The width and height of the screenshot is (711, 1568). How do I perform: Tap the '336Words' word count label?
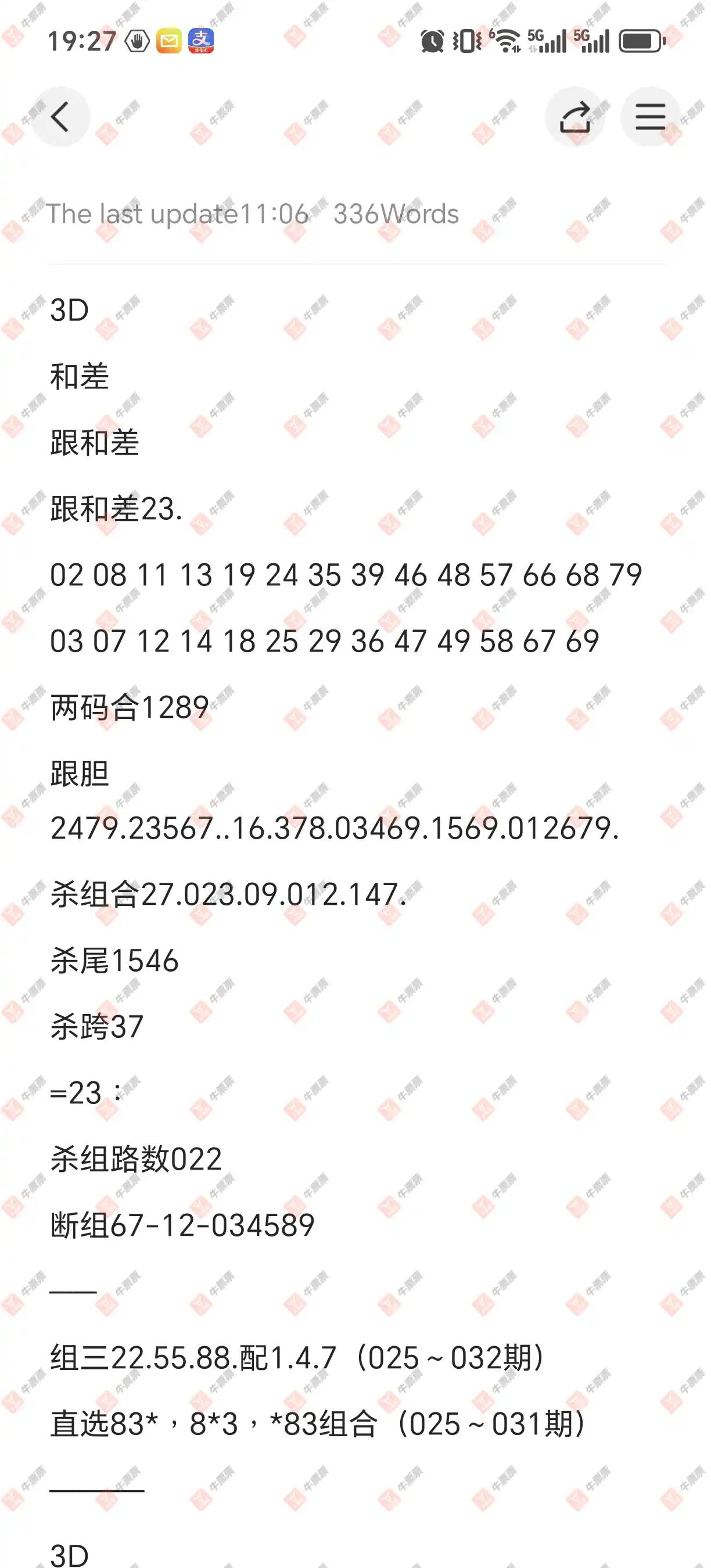click(394, 214)
